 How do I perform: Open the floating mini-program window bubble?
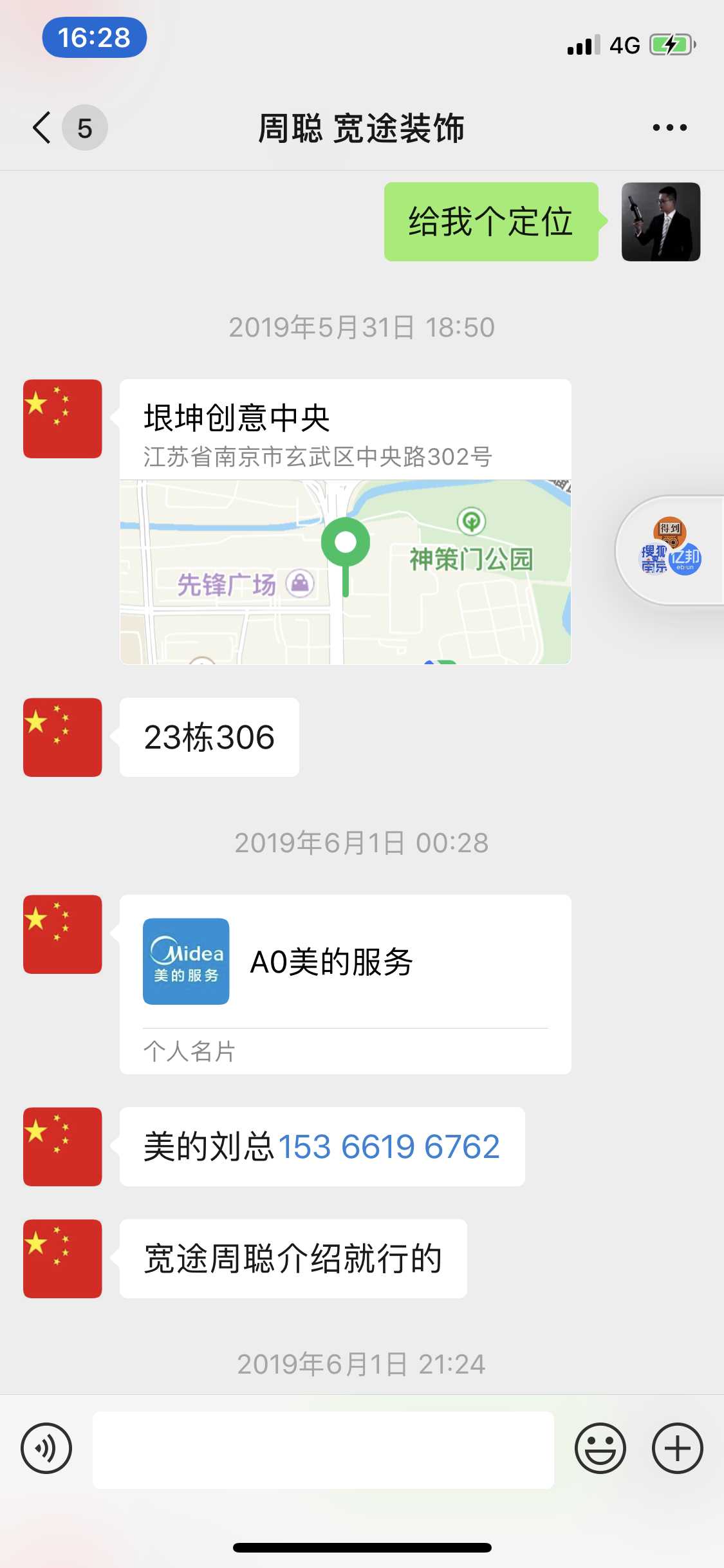pos(671,550)
